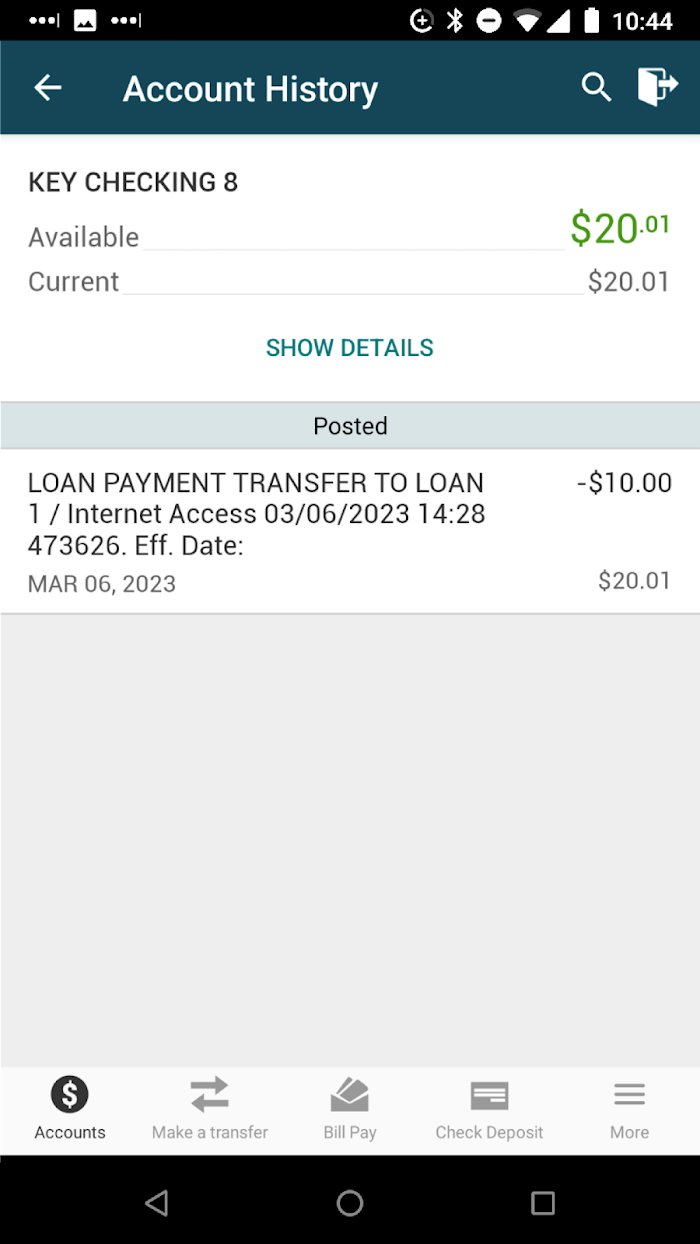Search the account history
The width and height of the screenshot is (700, 1244).
[596, 88]
